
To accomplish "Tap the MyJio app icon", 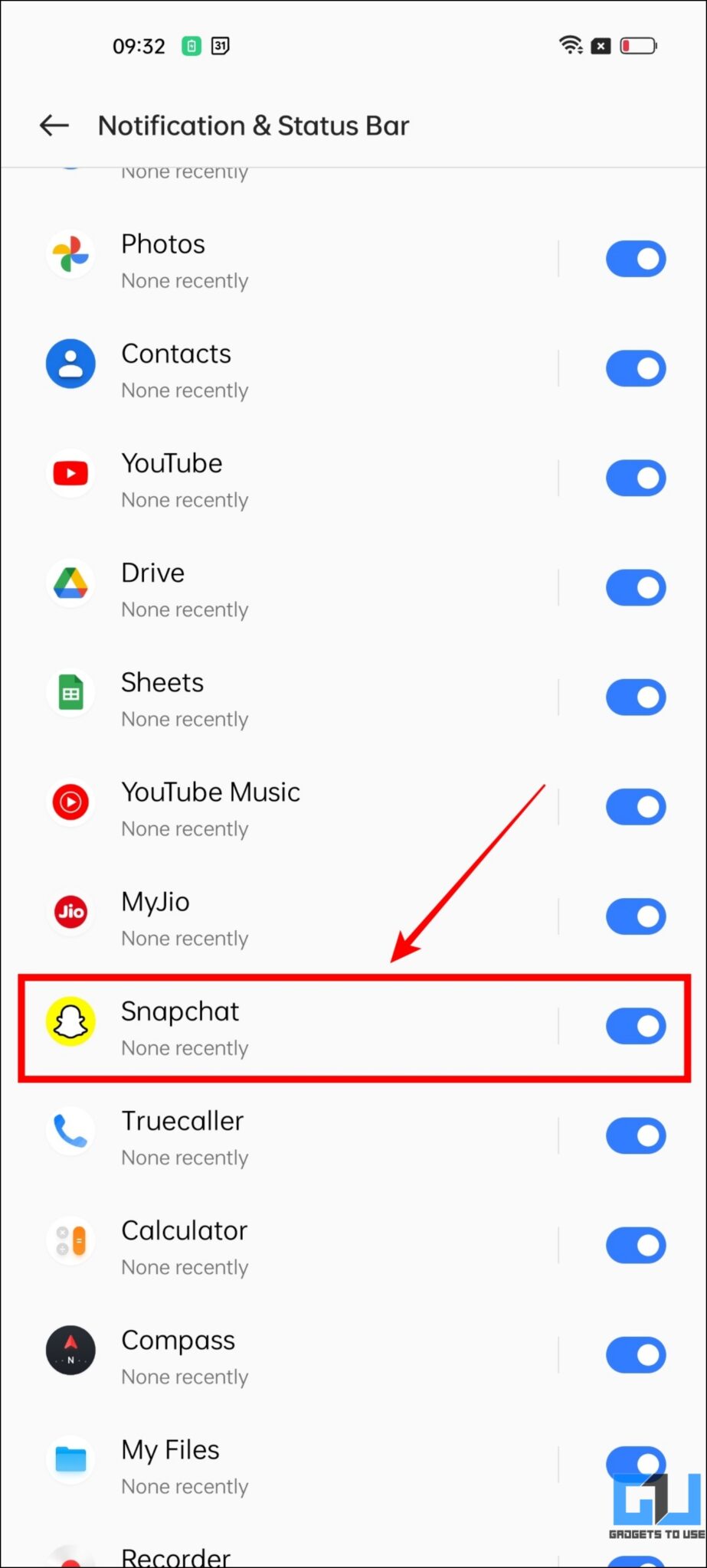I will [70, 913].
